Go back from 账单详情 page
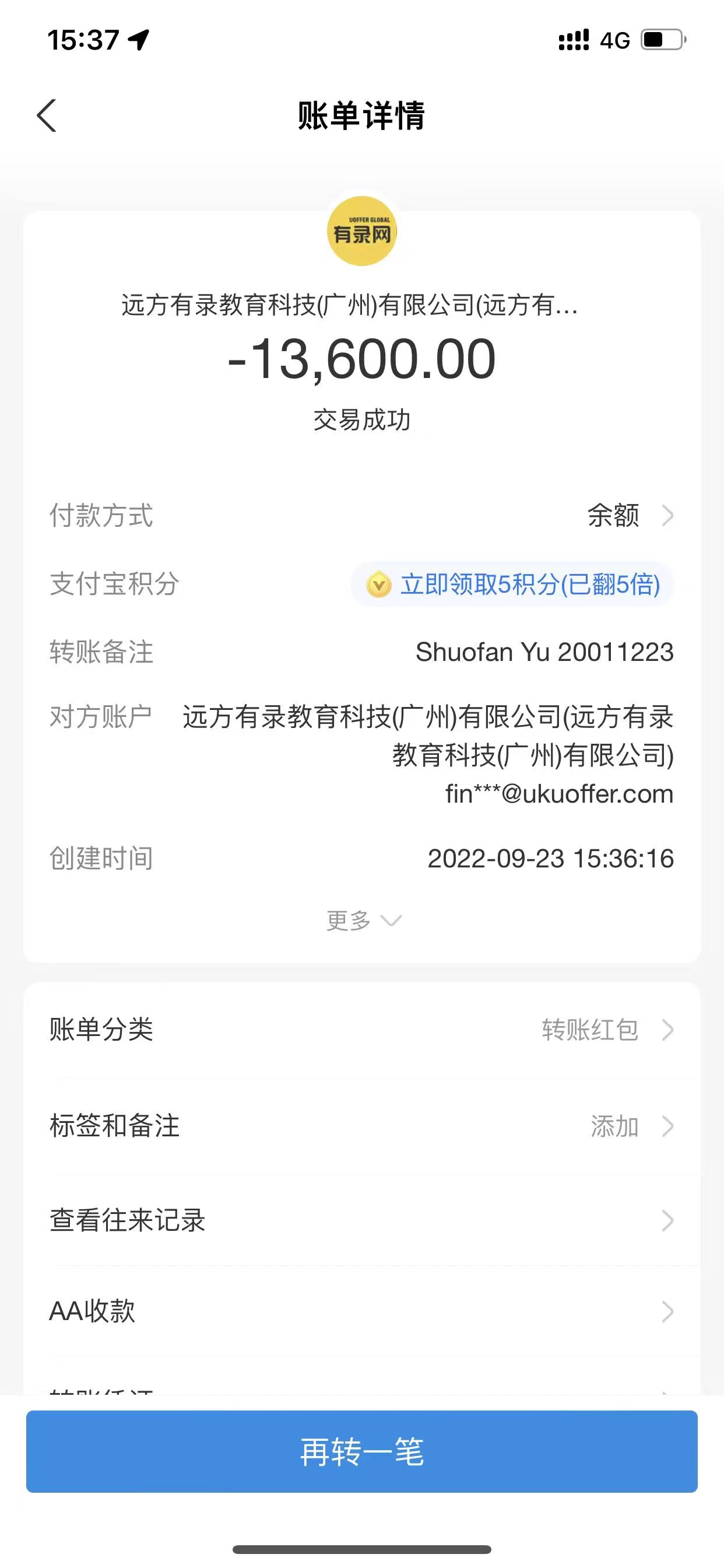Screen dimensions: 724x1568 (x=47, y=116)
